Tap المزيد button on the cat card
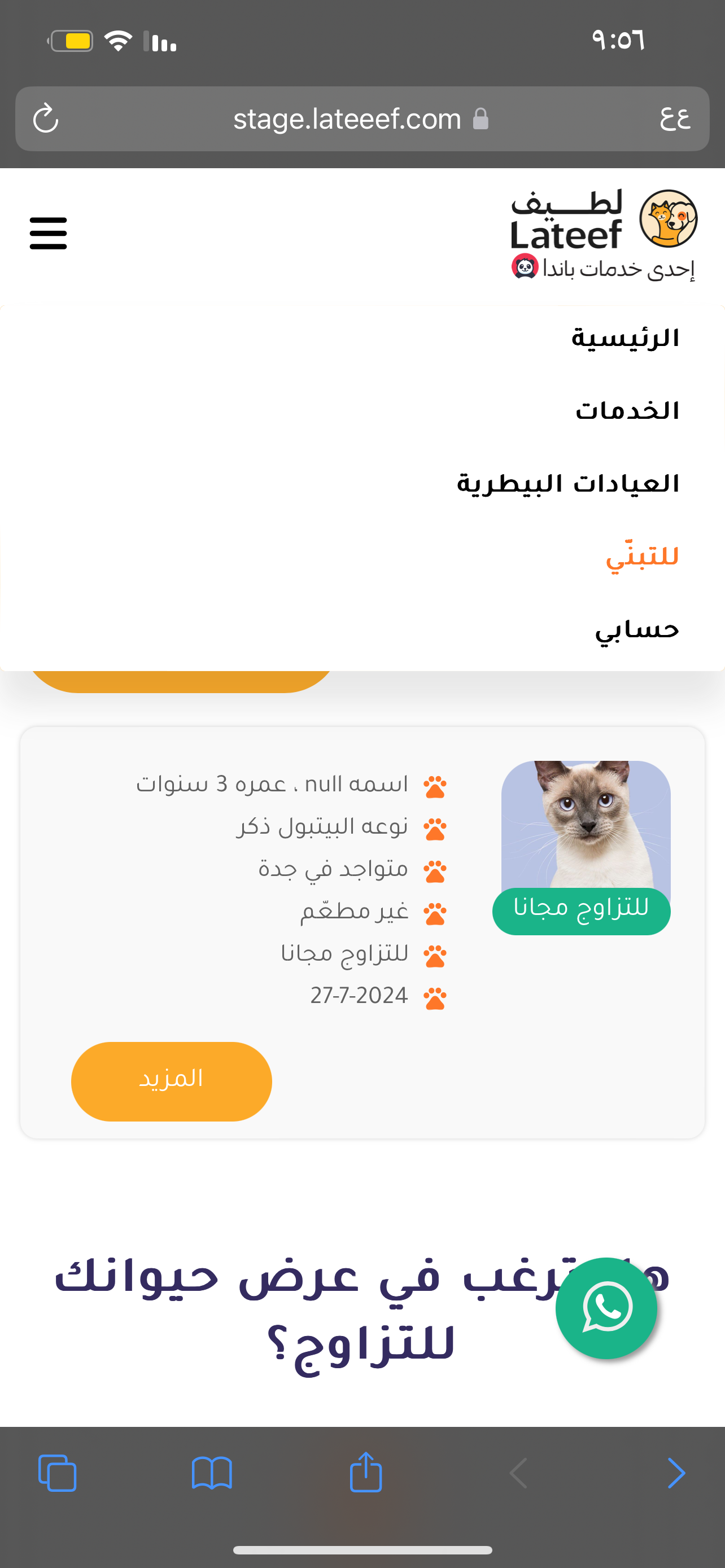This screenshot has height=1568, width=725. [171, 1081]
